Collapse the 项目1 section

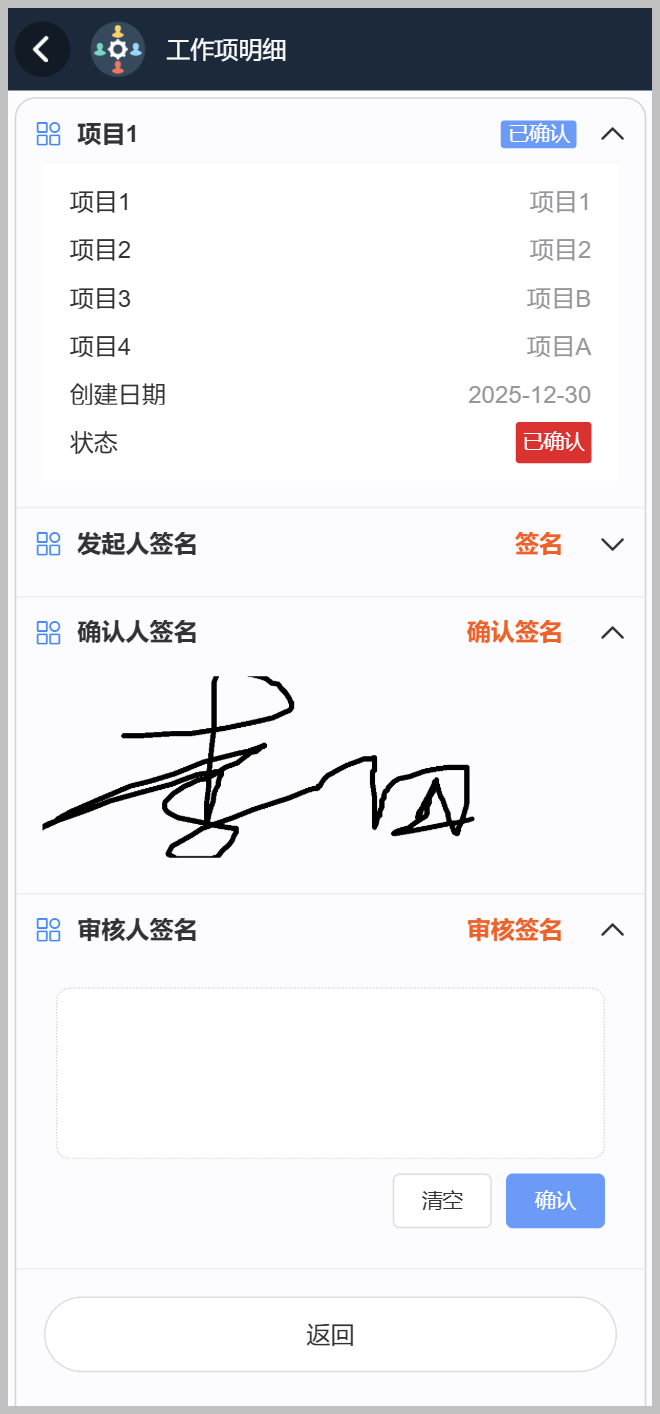[612, 134]
